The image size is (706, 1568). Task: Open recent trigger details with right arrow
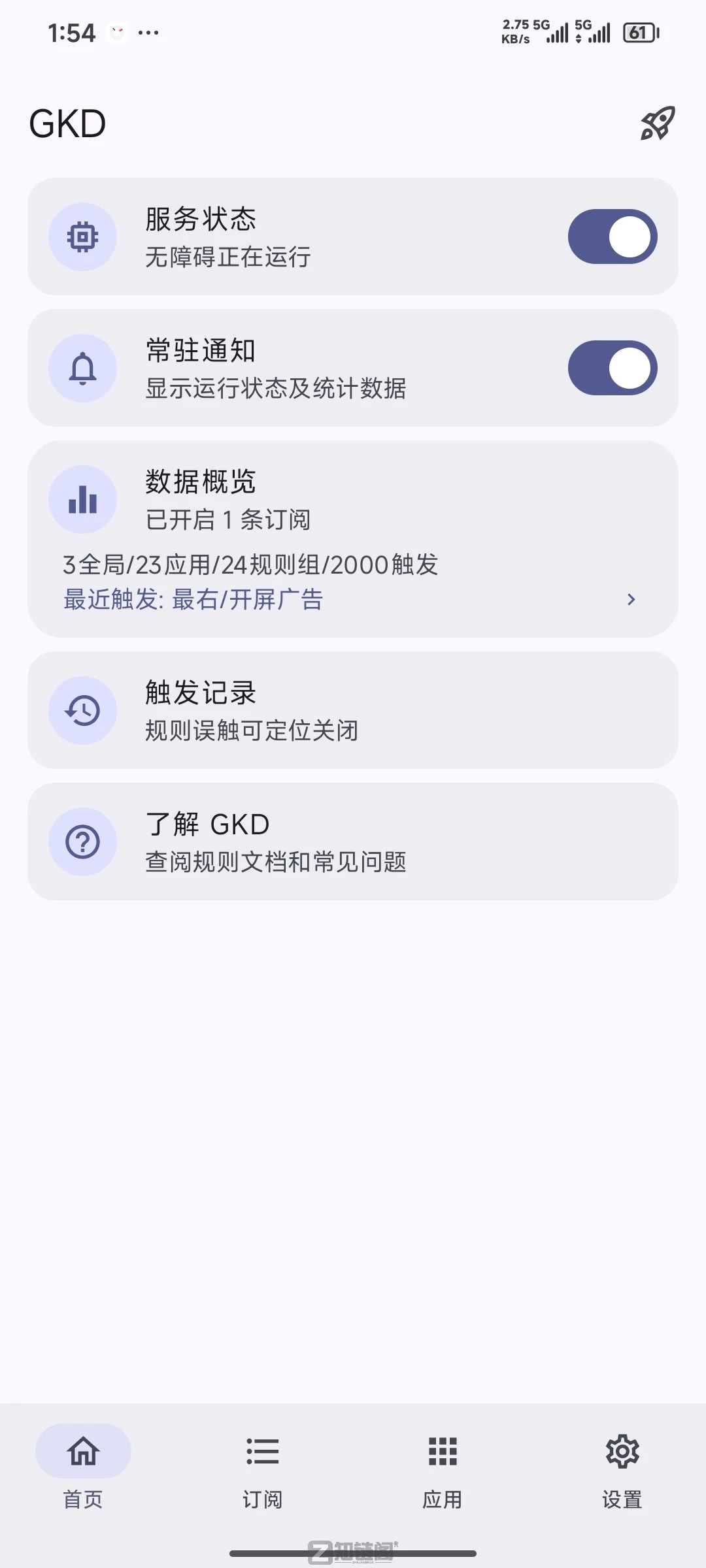(x=631, y=598)
